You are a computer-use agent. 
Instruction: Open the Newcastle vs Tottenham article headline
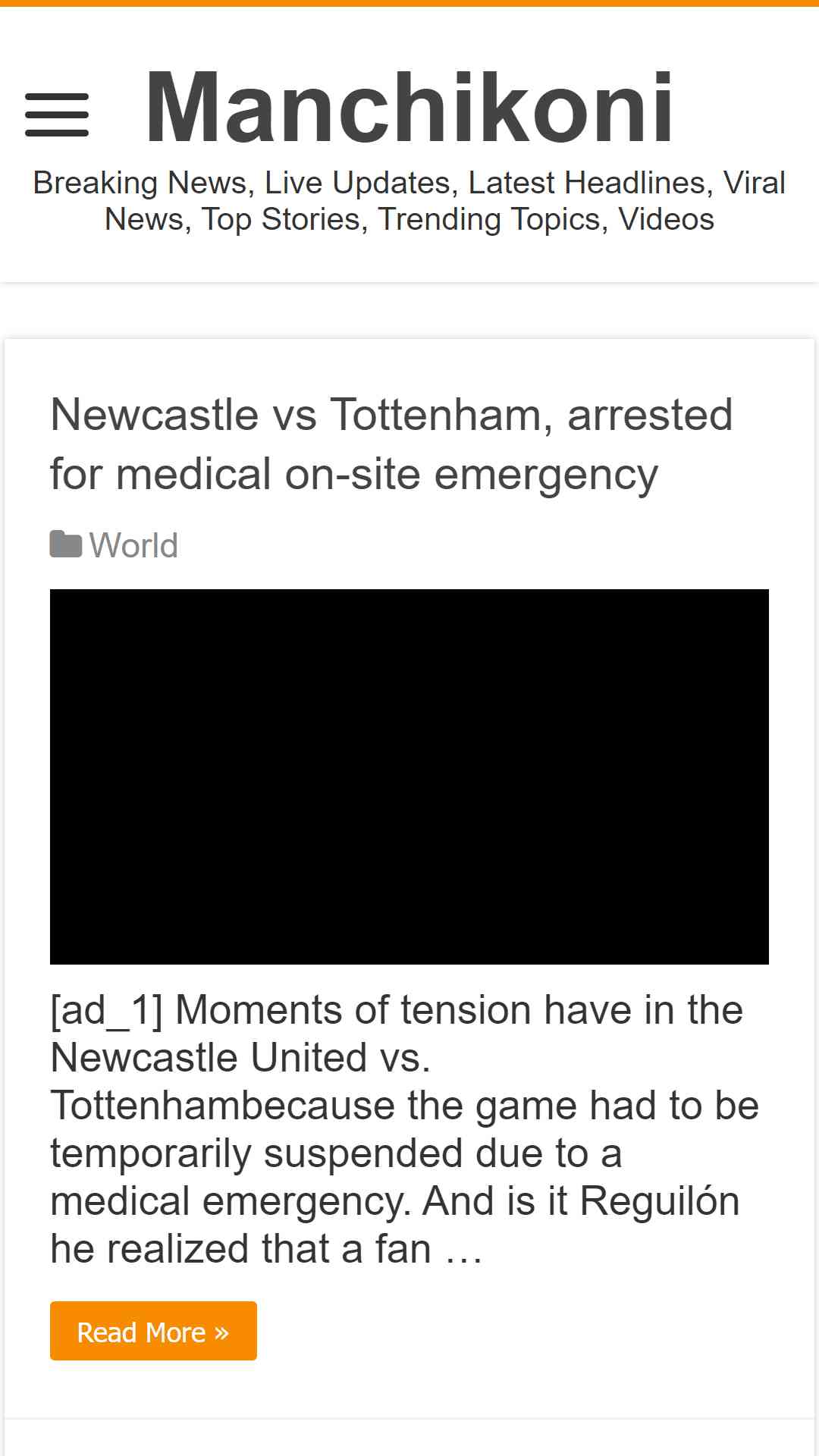click(391, 444)
